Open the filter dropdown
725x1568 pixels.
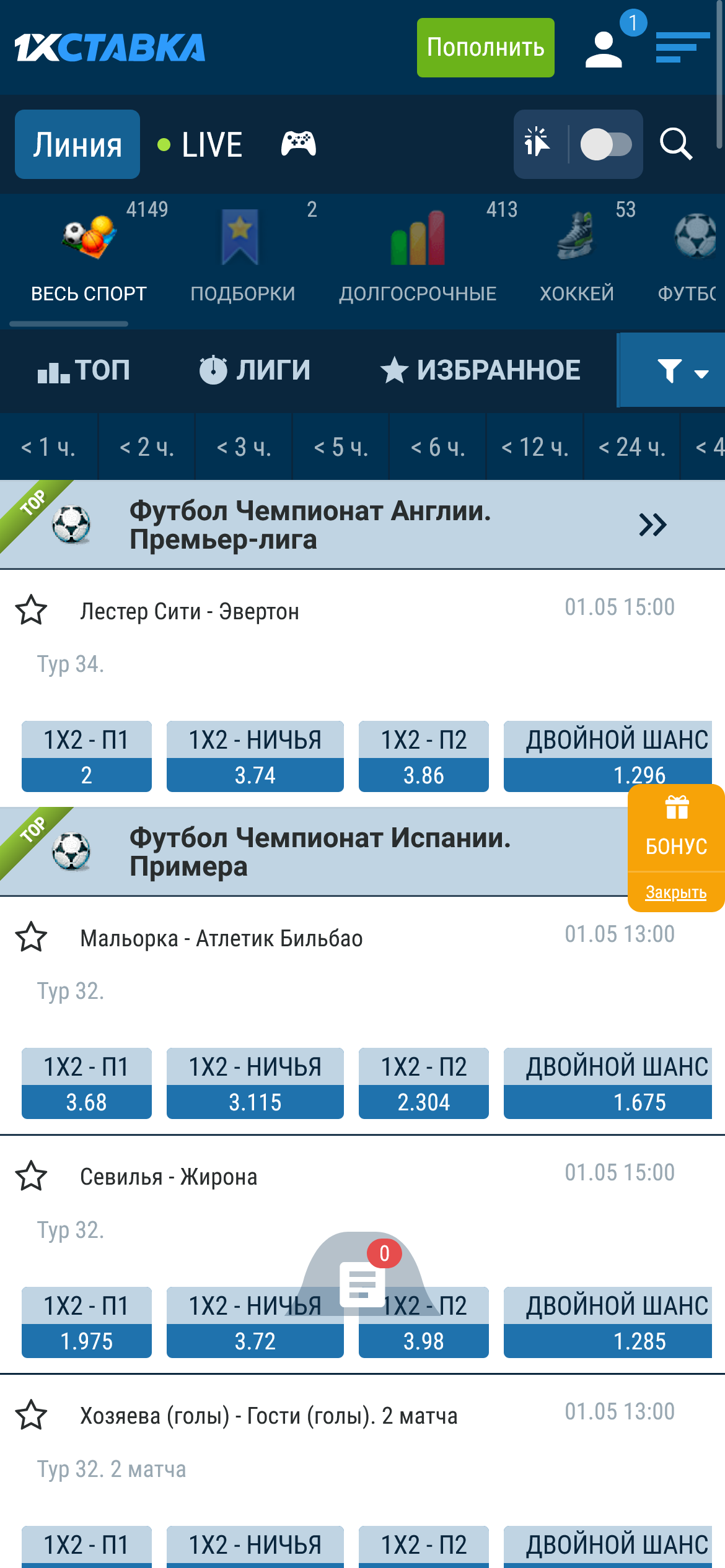pyautogui.click(x=673, y=371)
